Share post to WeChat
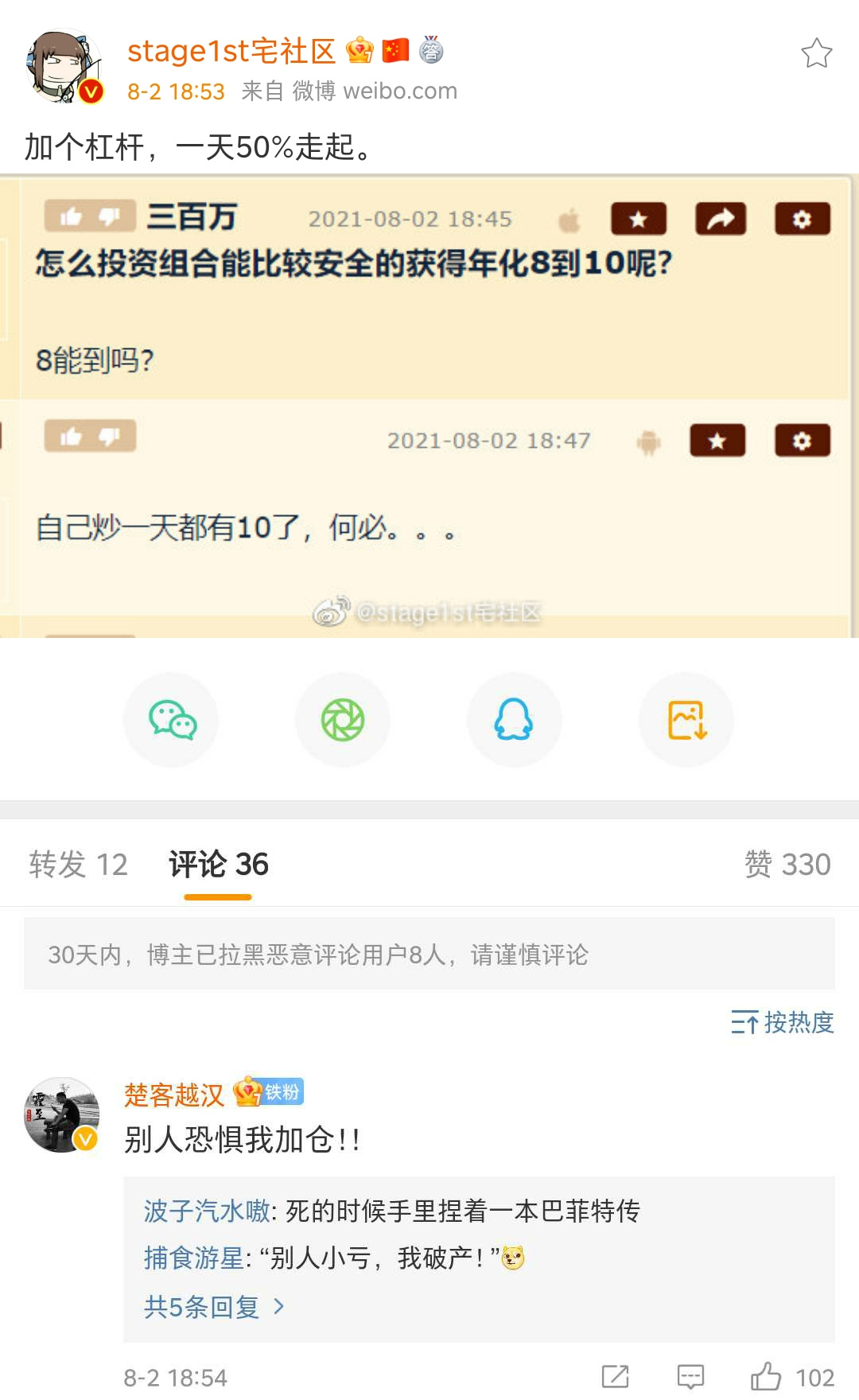The image size is (859, 1400). 172,720
